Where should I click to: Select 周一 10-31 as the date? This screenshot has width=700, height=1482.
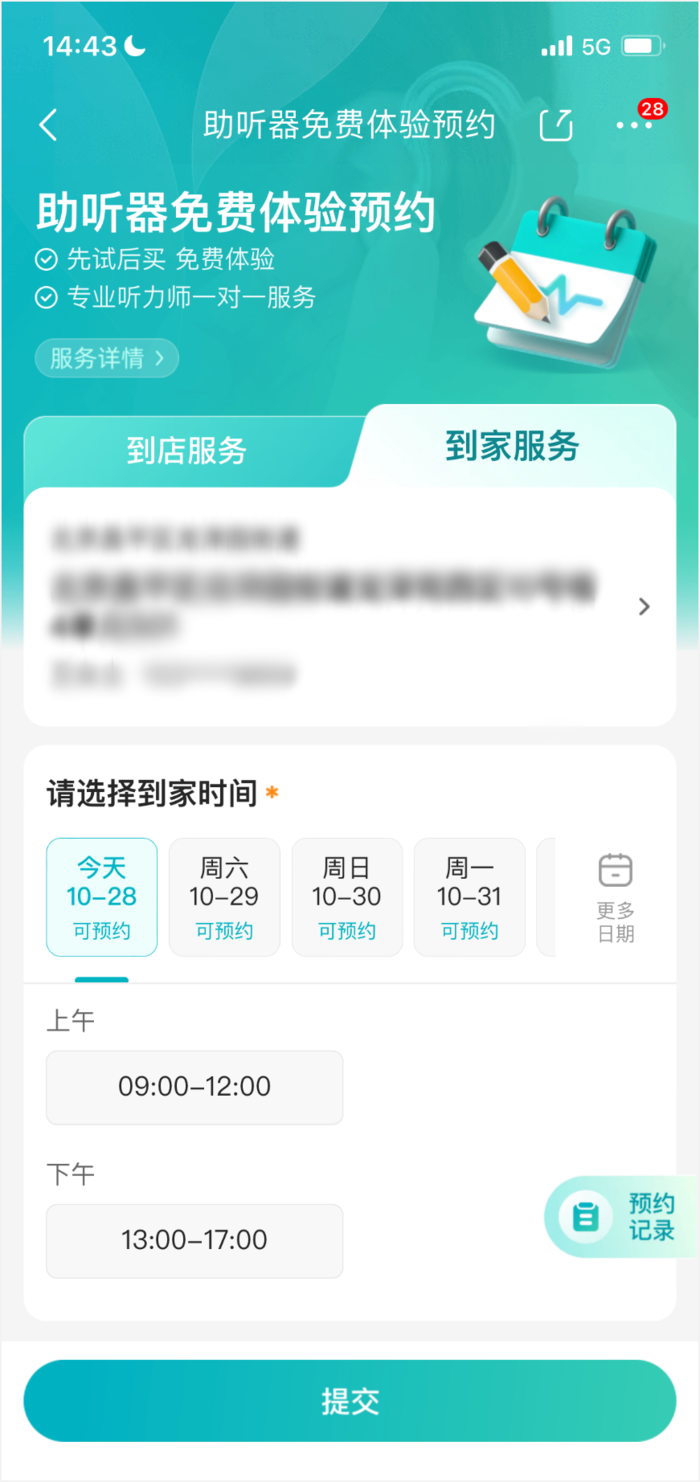tap(469, 897)
